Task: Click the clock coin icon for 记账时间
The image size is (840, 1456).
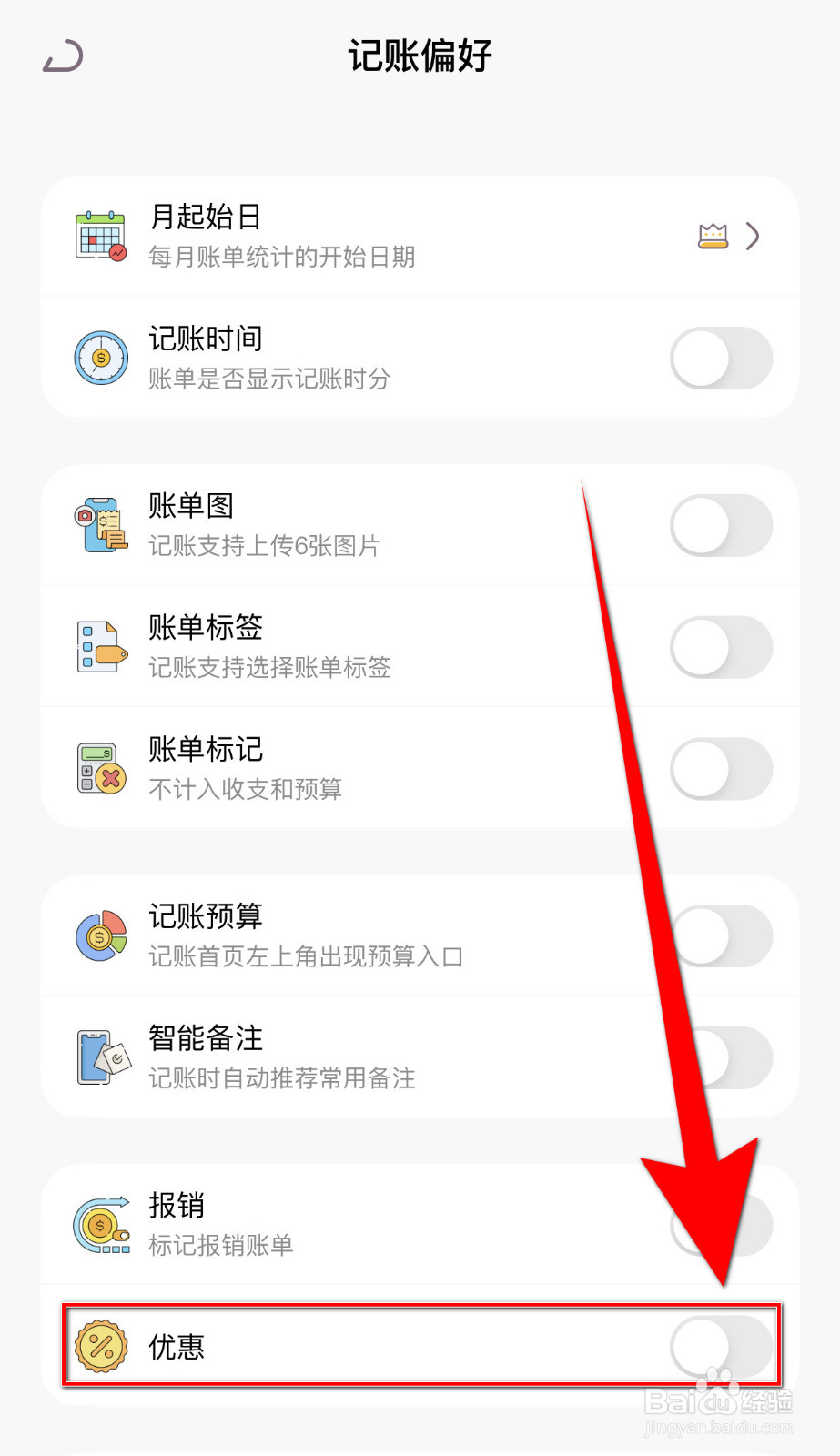Action: tap(99, 357)
